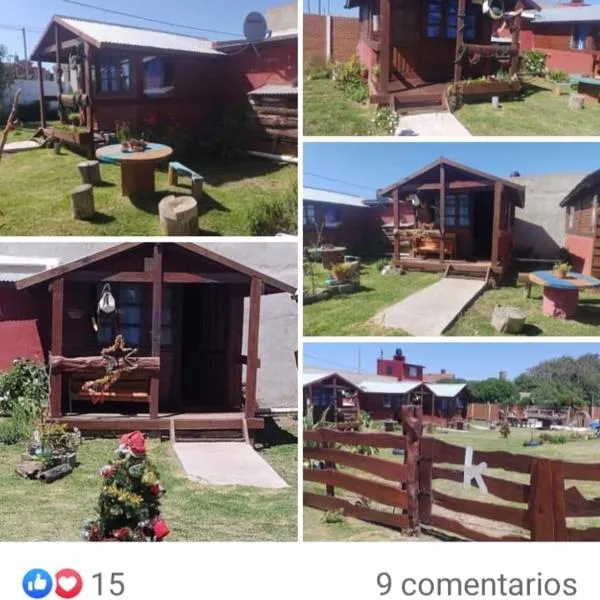The height and width of the screenshot is (600, 600).
Task: View the photo with the small Christmas tree
Action: click(148, 392)
